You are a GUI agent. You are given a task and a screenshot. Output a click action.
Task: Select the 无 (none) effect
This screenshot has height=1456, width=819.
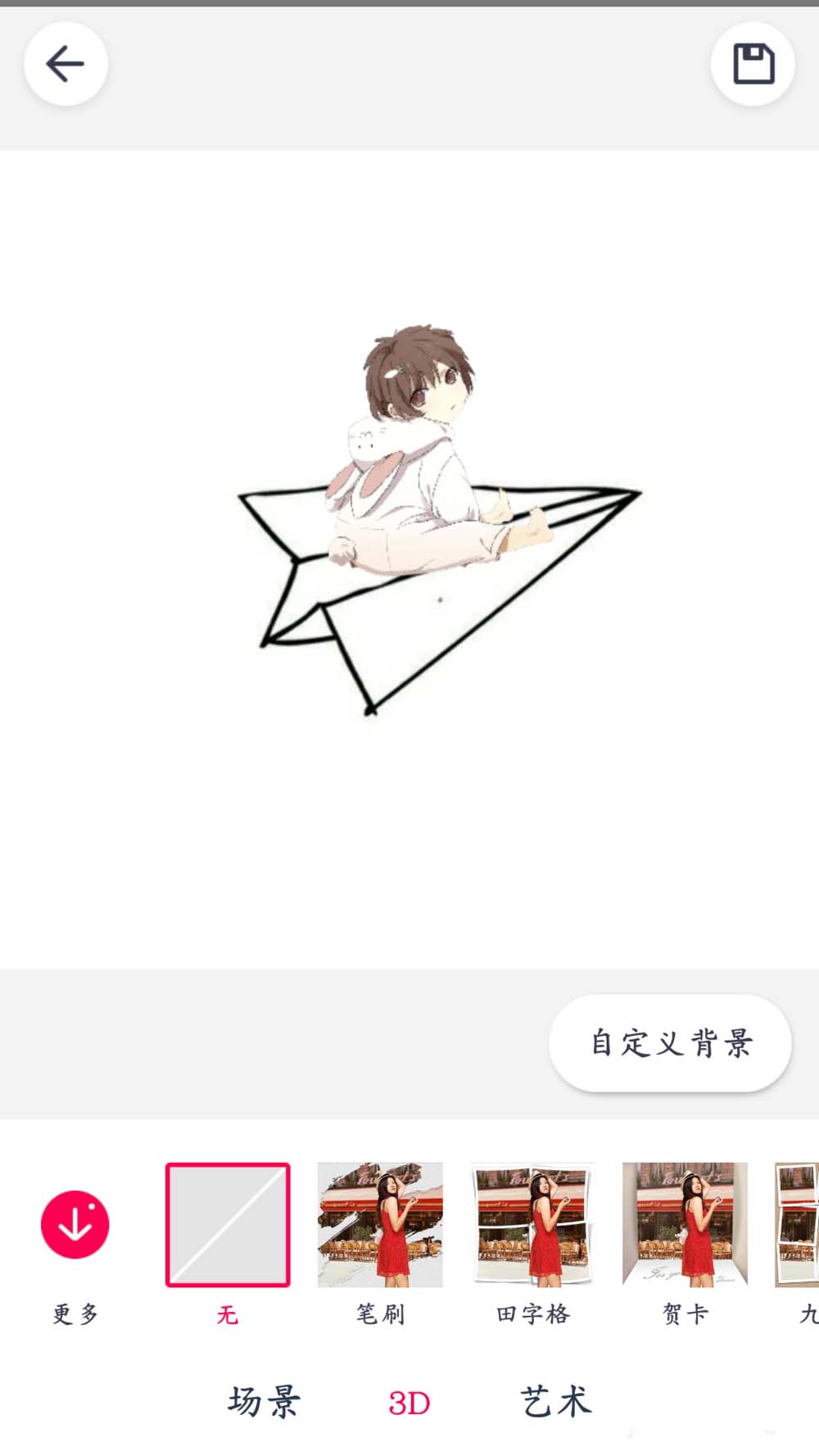point(228,1225)
